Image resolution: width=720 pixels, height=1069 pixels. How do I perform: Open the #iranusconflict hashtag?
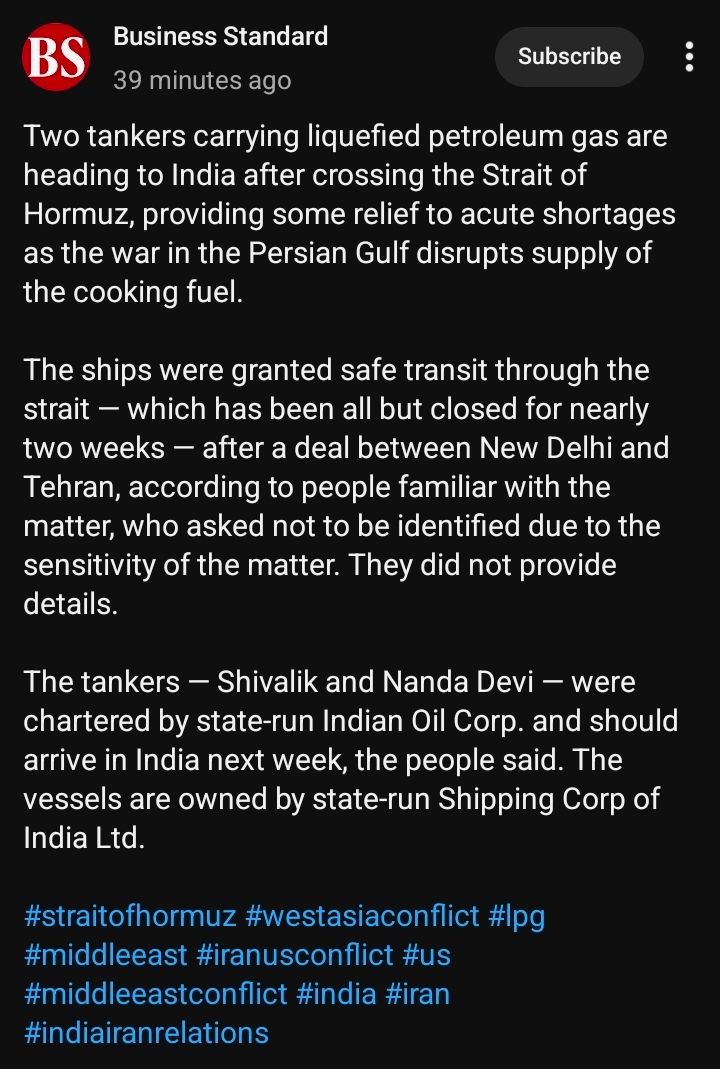pyautogui.click(x=295, y=955)
